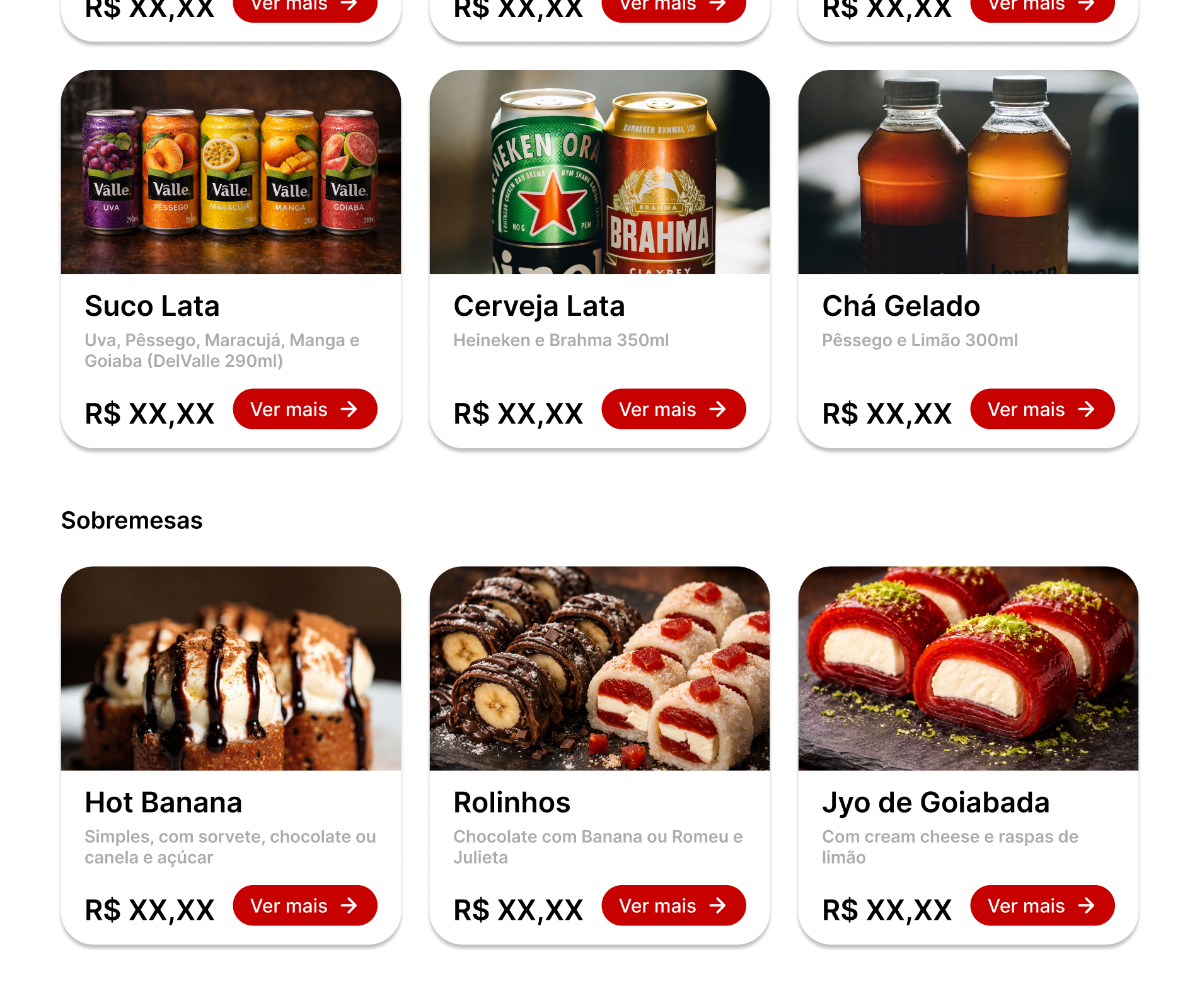1202x1008 pixels.
Task: Open the Suco Lata product photo
Action: (231, 172)
